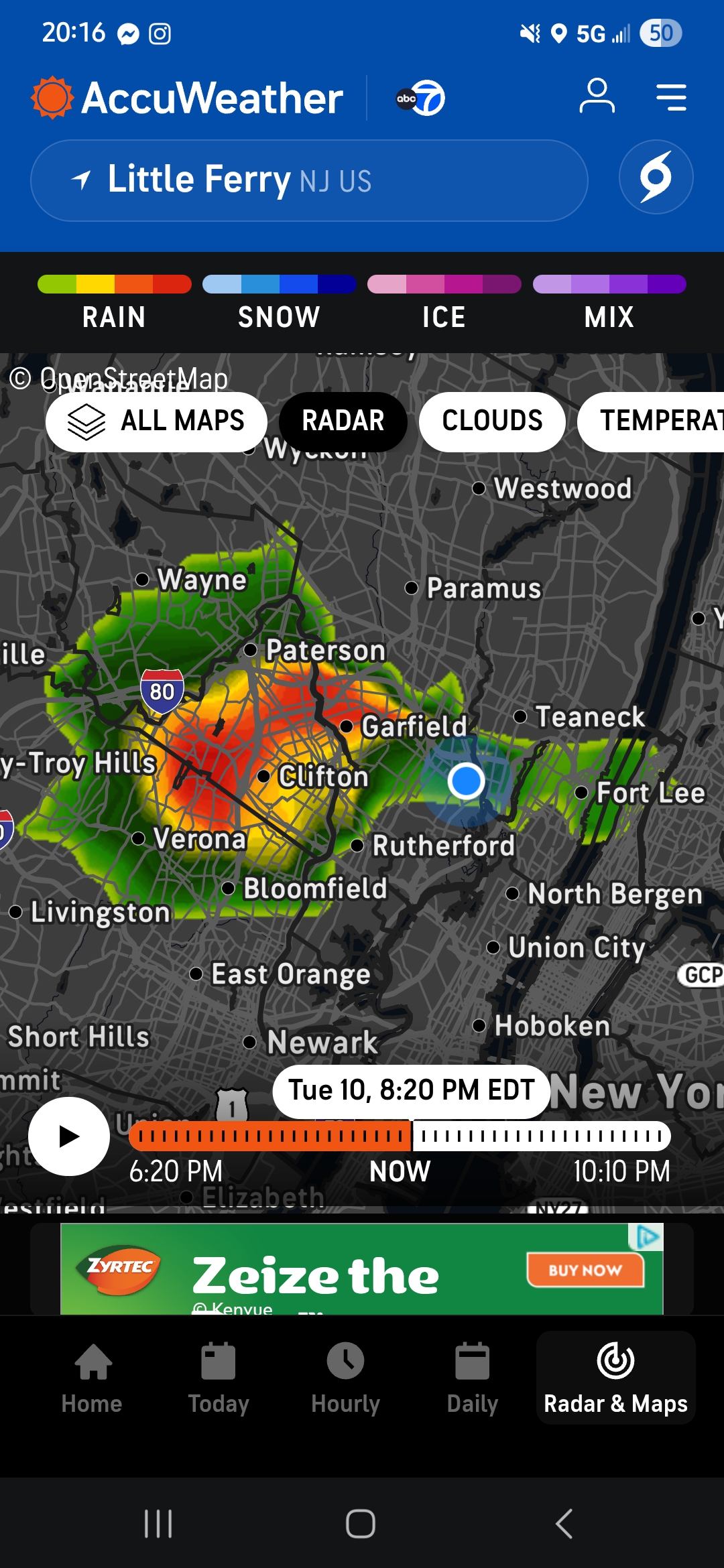Image resolution: width=724 pixels, height=1568 pixels.
Task: Switch to the Today tab
Action: pyautogui.click(x=219, y=1378)
